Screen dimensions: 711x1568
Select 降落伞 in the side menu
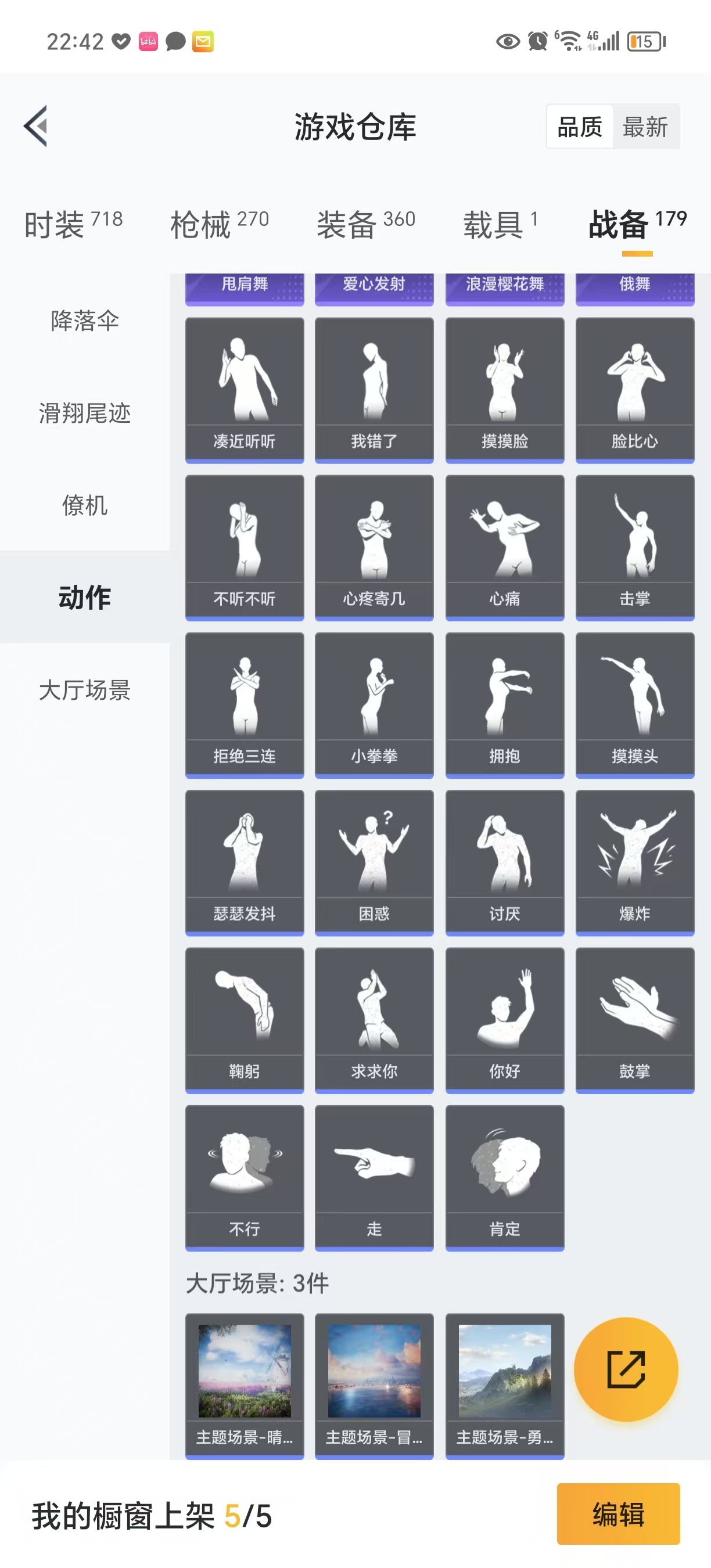pos(85,321)
